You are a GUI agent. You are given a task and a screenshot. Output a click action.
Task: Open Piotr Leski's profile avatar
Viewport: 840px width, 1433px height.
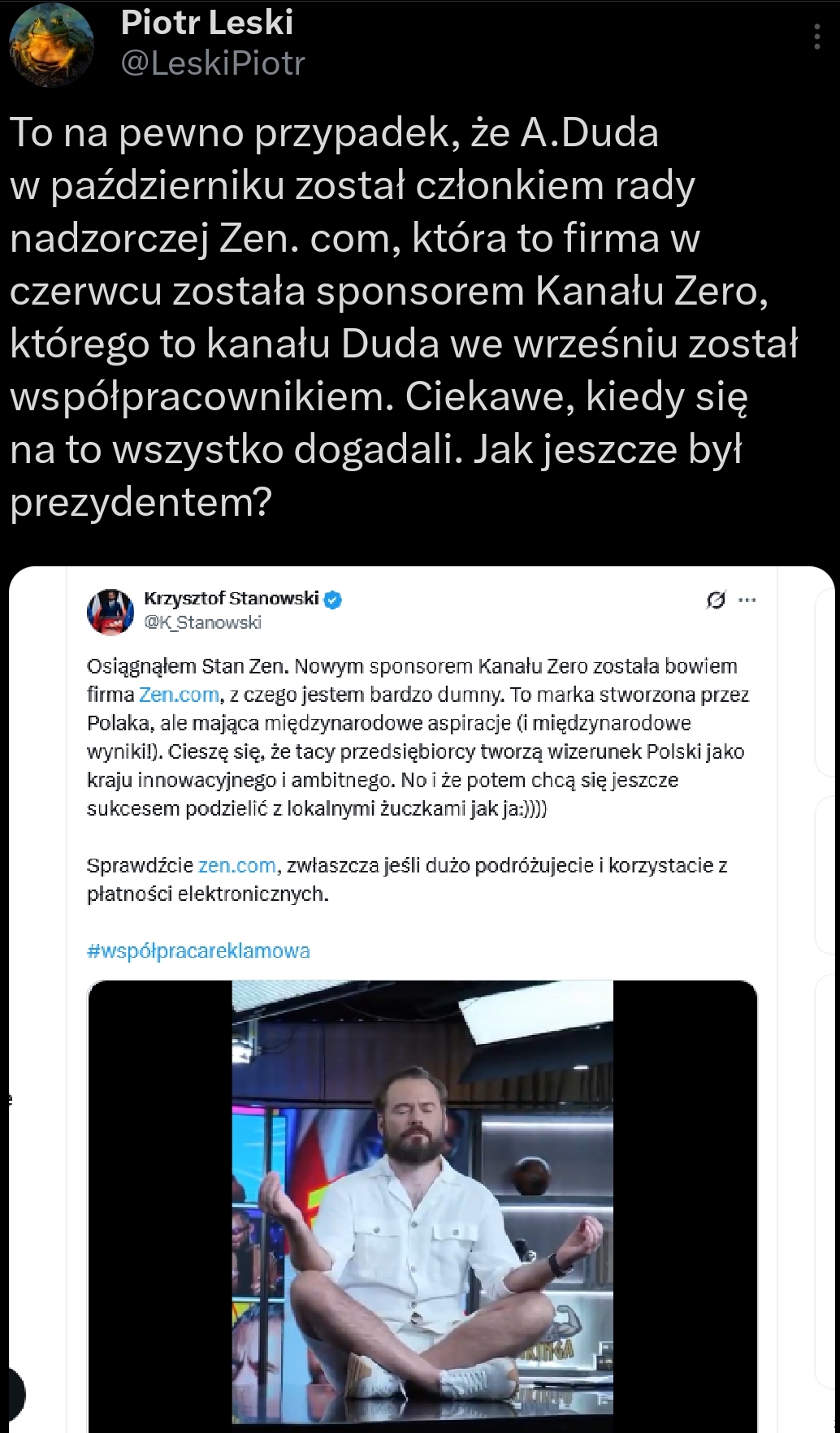point(50,44)
